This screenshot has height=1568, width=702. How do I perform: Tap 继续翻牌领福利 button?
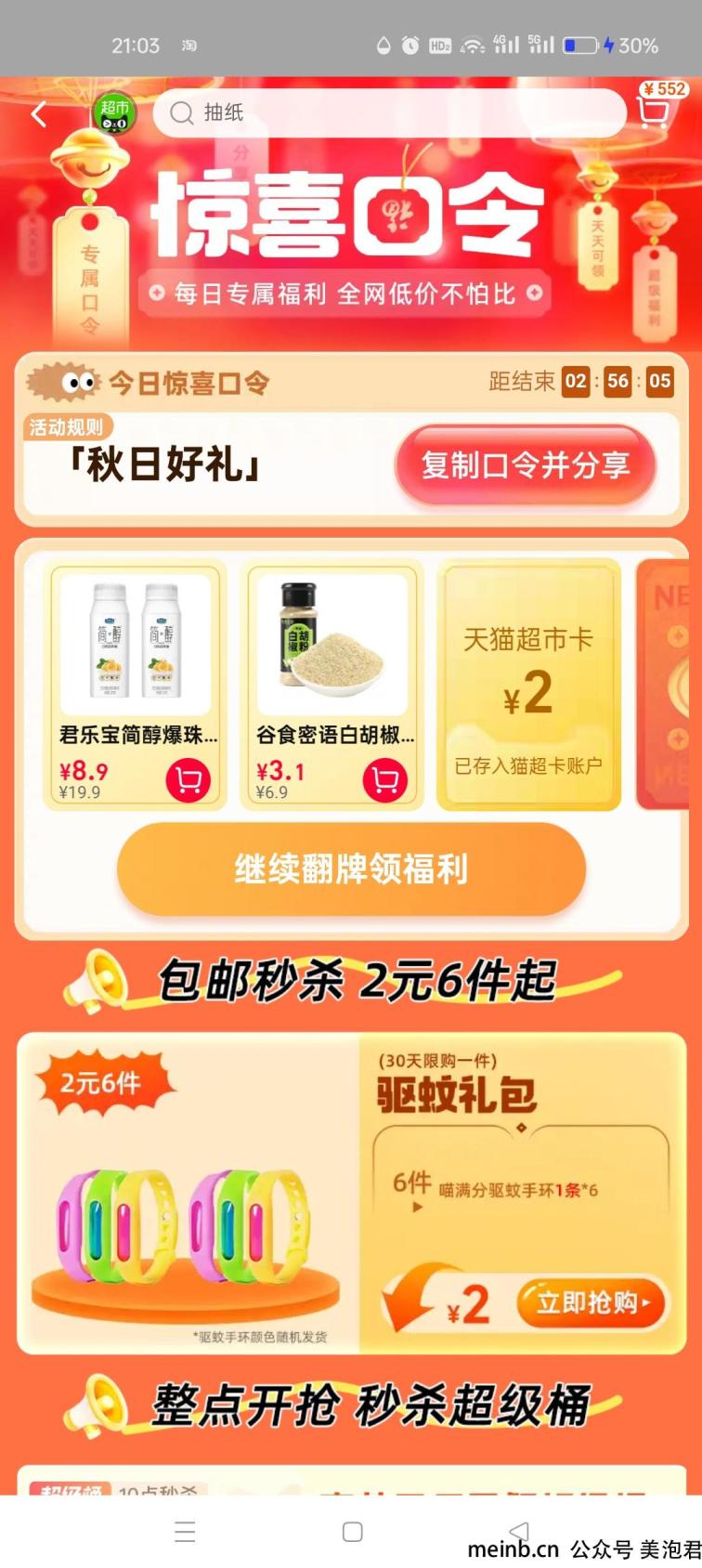click(x=351, y=869)
